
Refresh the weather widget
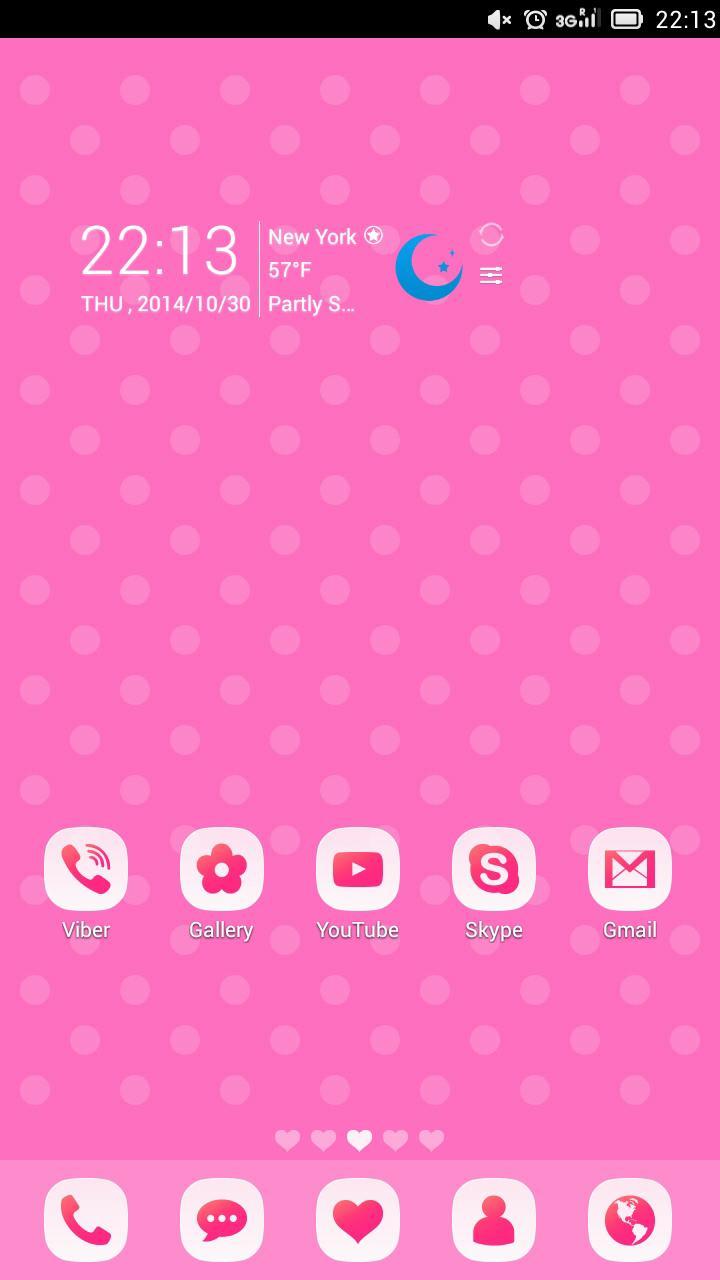pyautogui.click(x=491, y=235)
